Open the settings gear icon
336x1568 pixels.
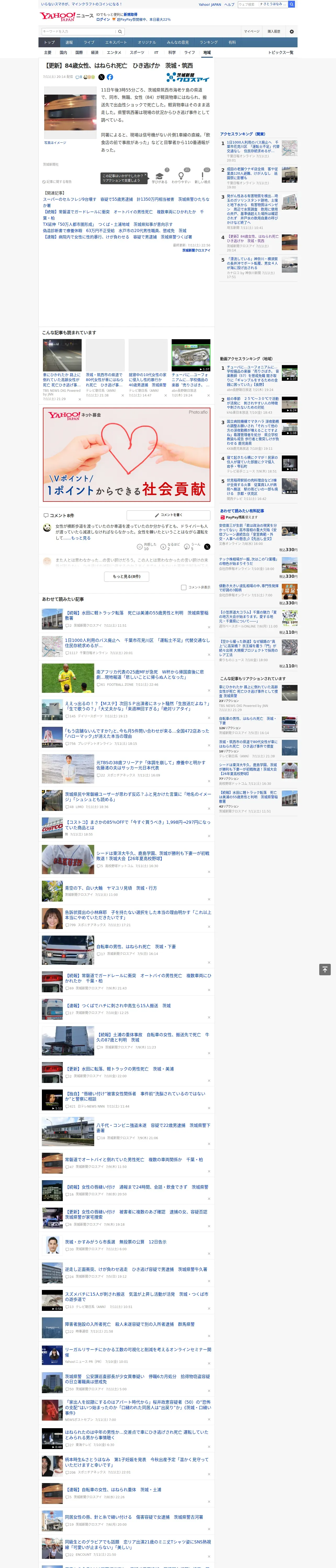pos(292,32)
